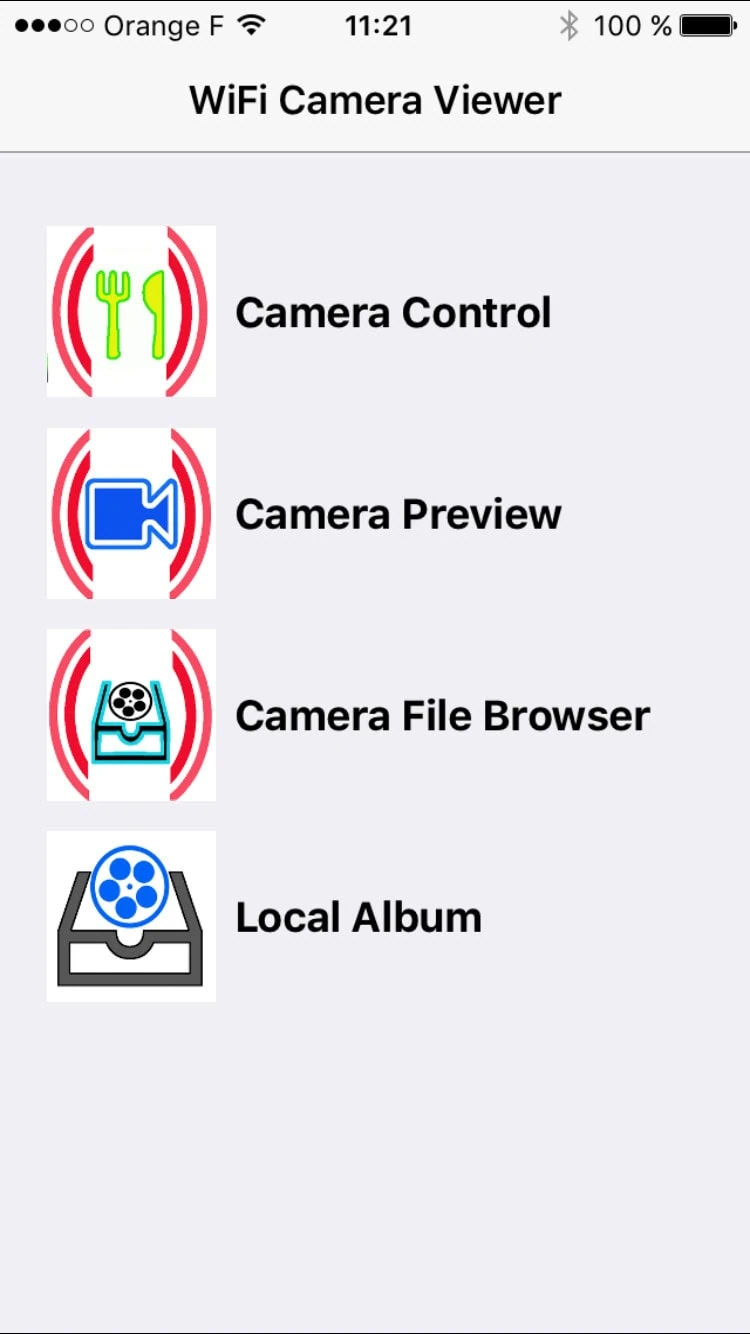
Task: Select Local Album
Action: pyautogui.click(x=358, y=917)
